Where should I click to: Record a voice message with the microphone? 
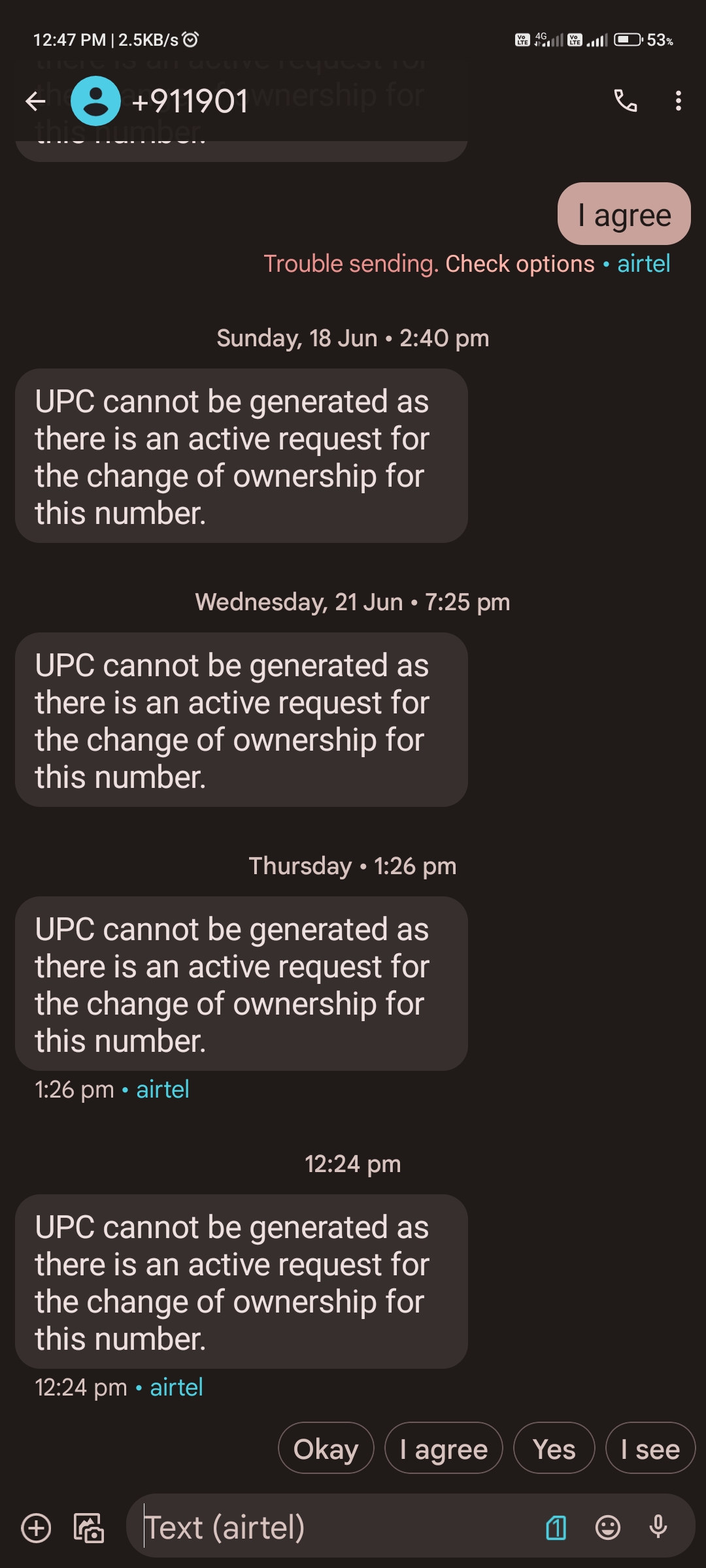pyautogui.click(x=658, y=1528)
